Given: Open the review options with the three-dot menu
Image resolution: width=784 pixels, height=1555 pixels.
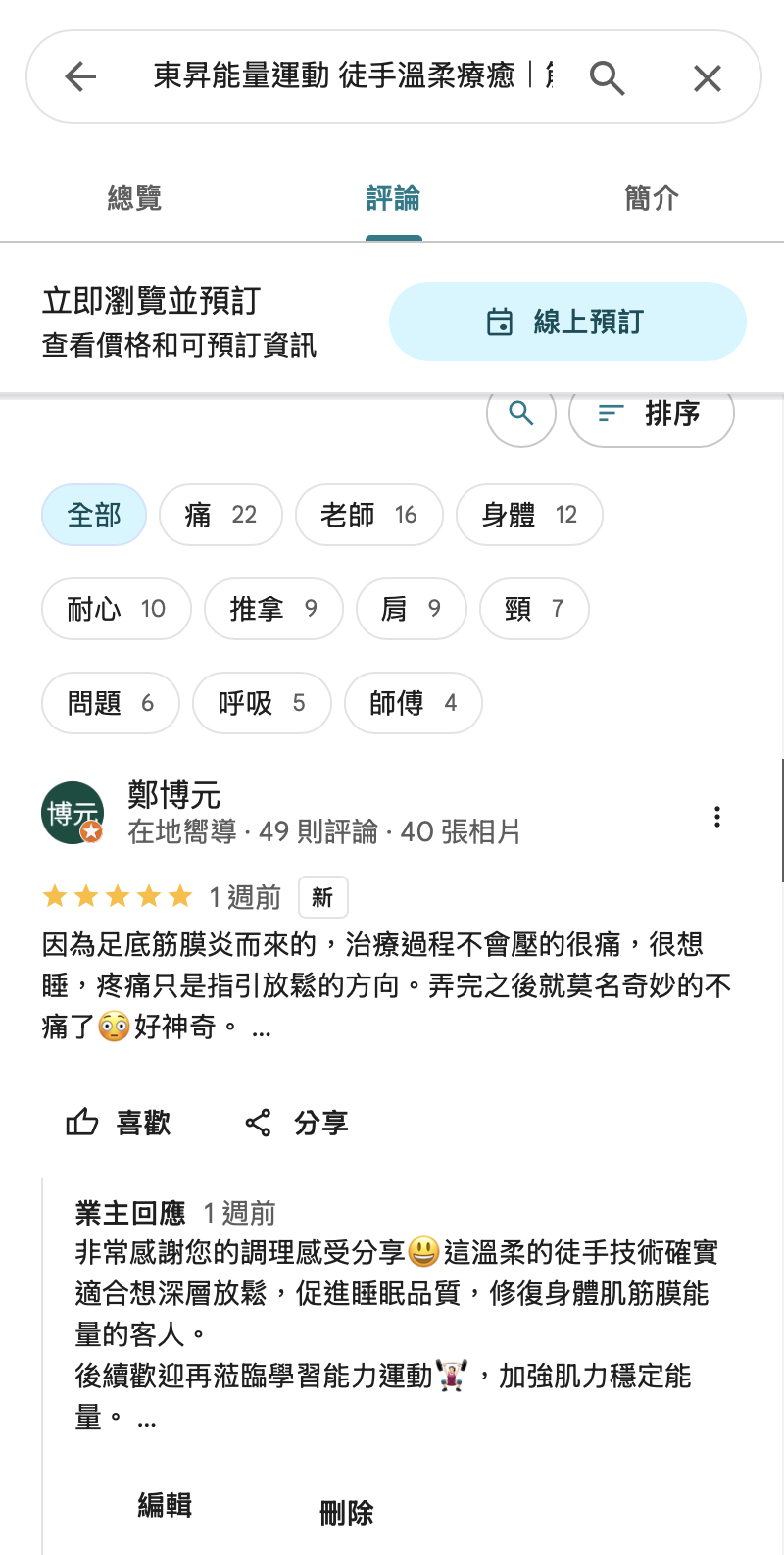Looking at the screenshot, I should coord(717,815).
